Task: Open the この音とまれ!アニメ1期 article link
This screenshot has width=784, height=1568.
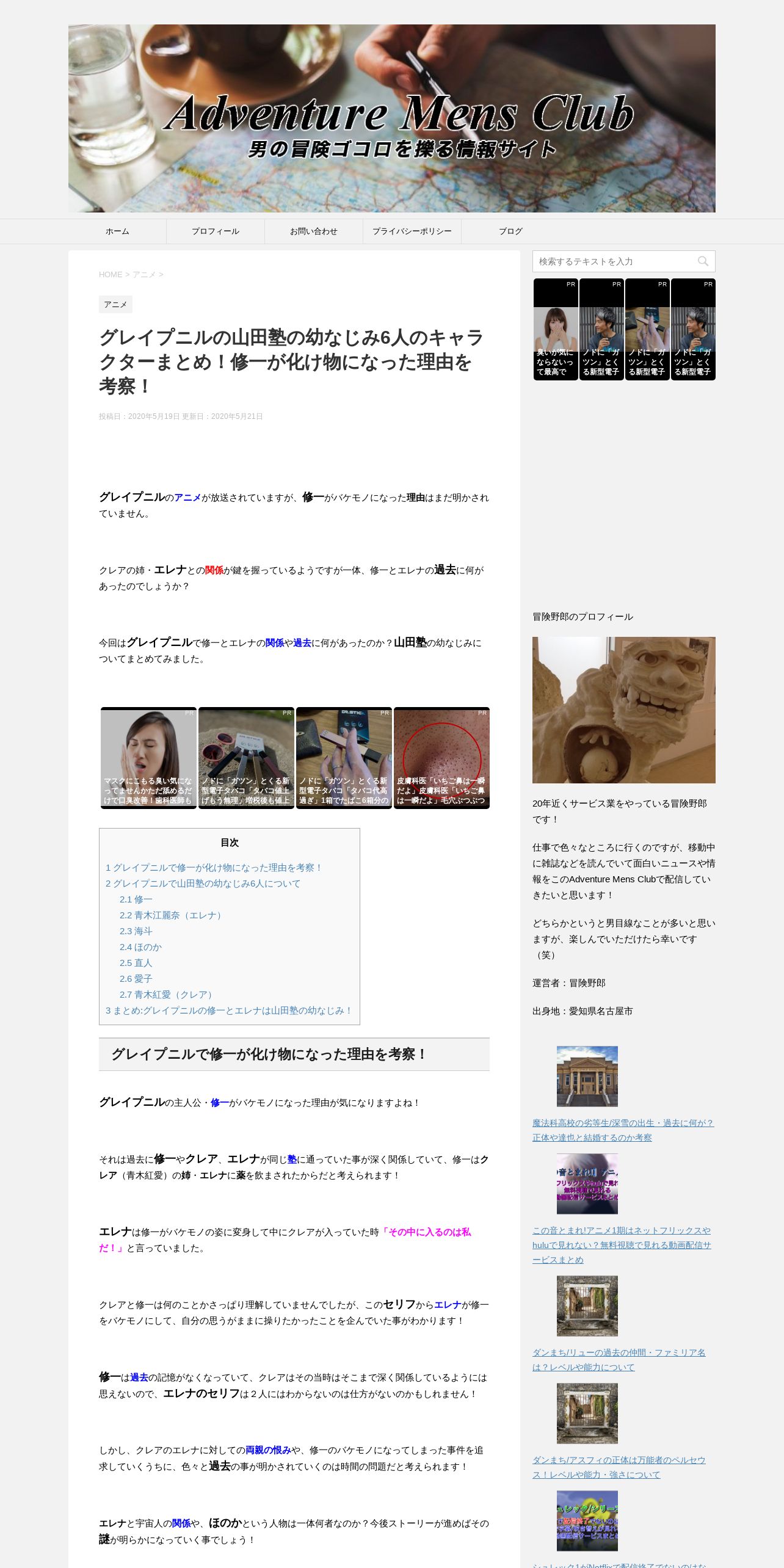Action: (x=622, y=1245)
